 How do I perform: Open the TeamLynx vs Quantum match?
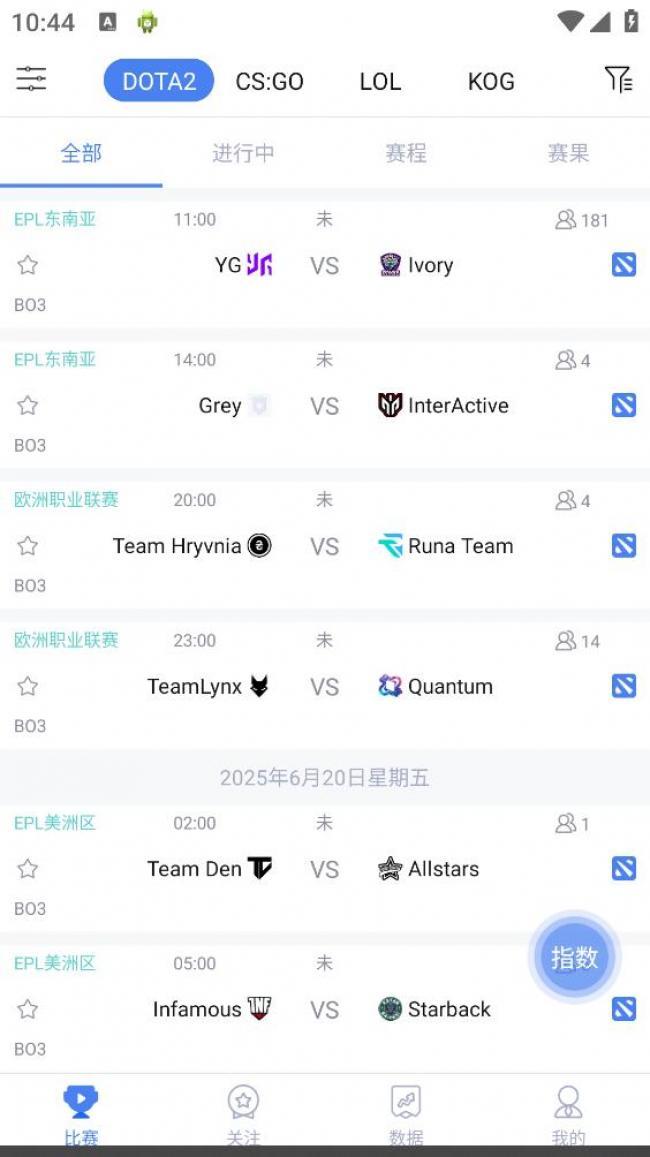[x=325, y=686]
